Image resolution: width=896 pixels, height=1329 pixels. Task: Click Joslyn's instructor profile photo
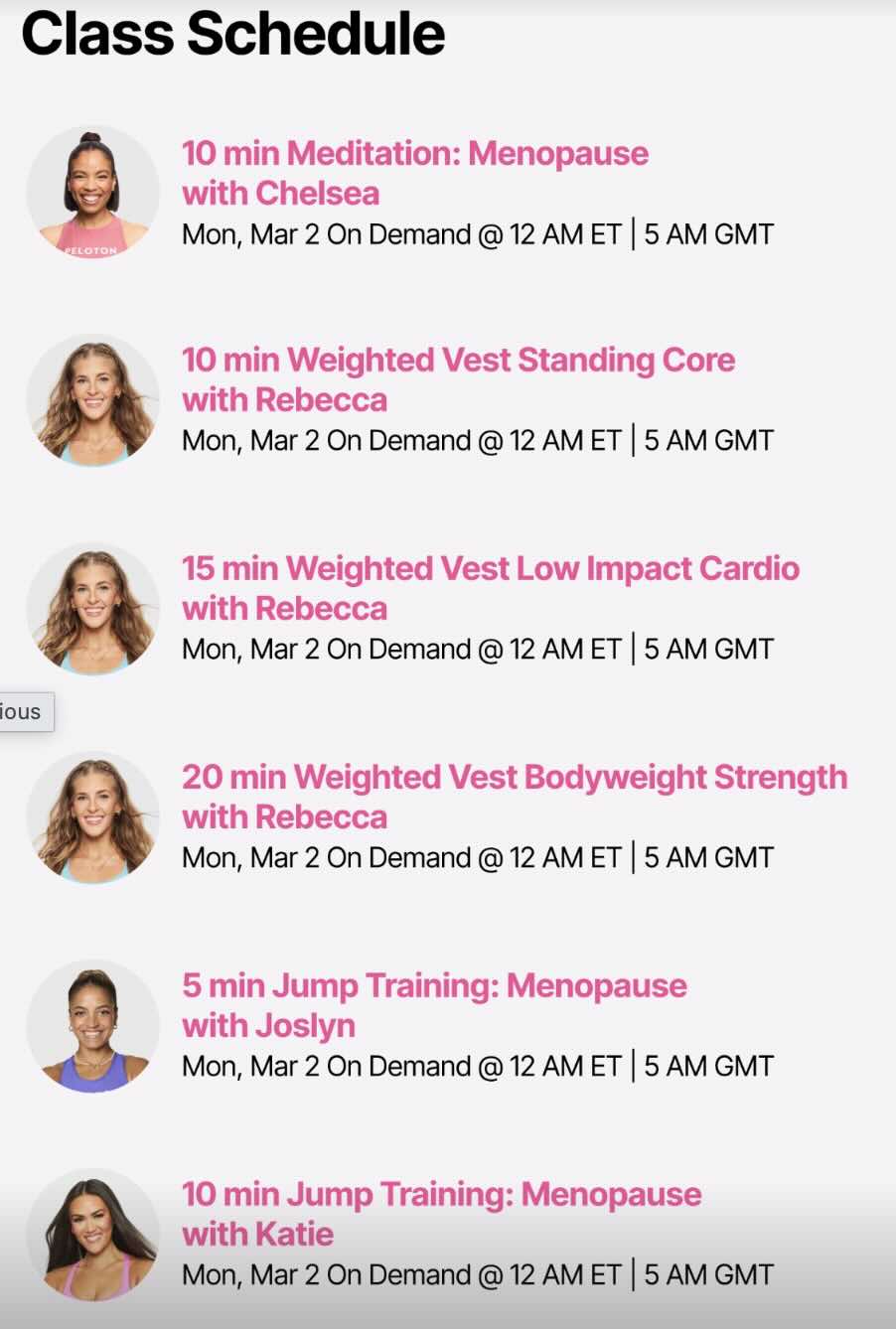[x=92, y=1023]
